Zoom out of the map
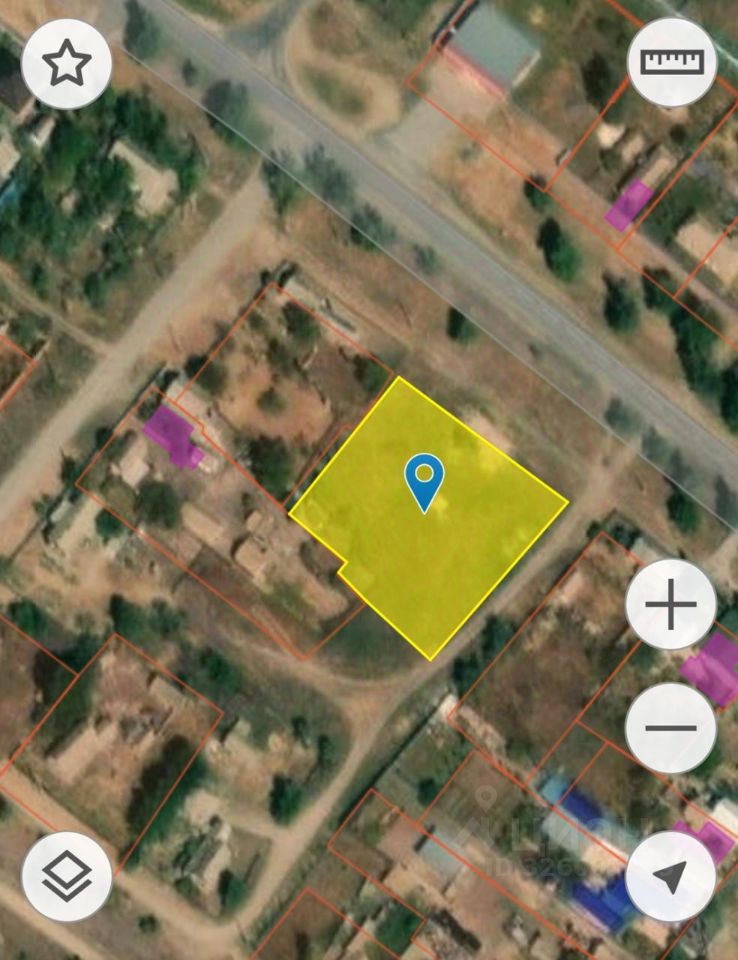Image resolution: width=738 pixels, height=960 pixels. [x=671, y=727]
